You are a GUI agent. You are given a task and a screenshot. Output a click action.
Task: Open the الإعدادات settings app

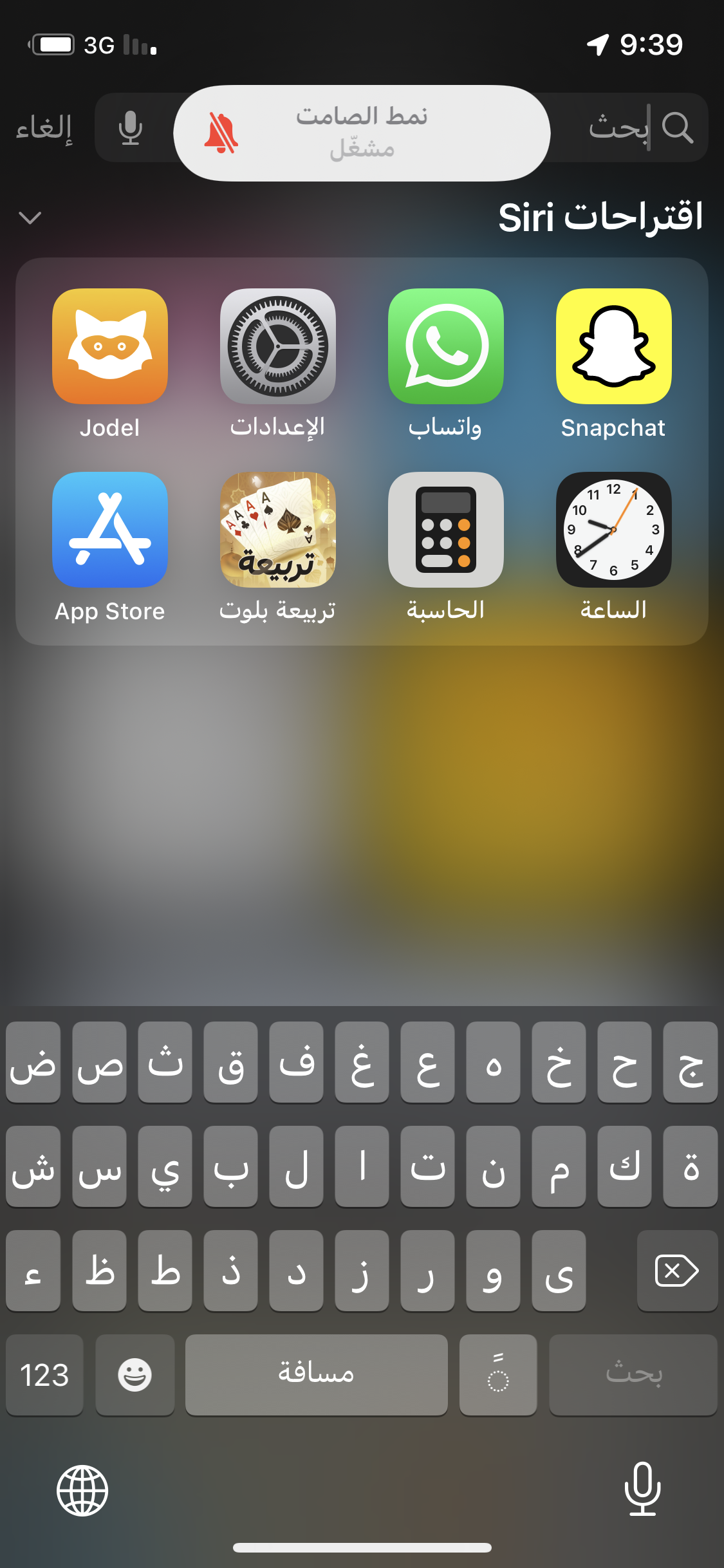pos(277,347)
